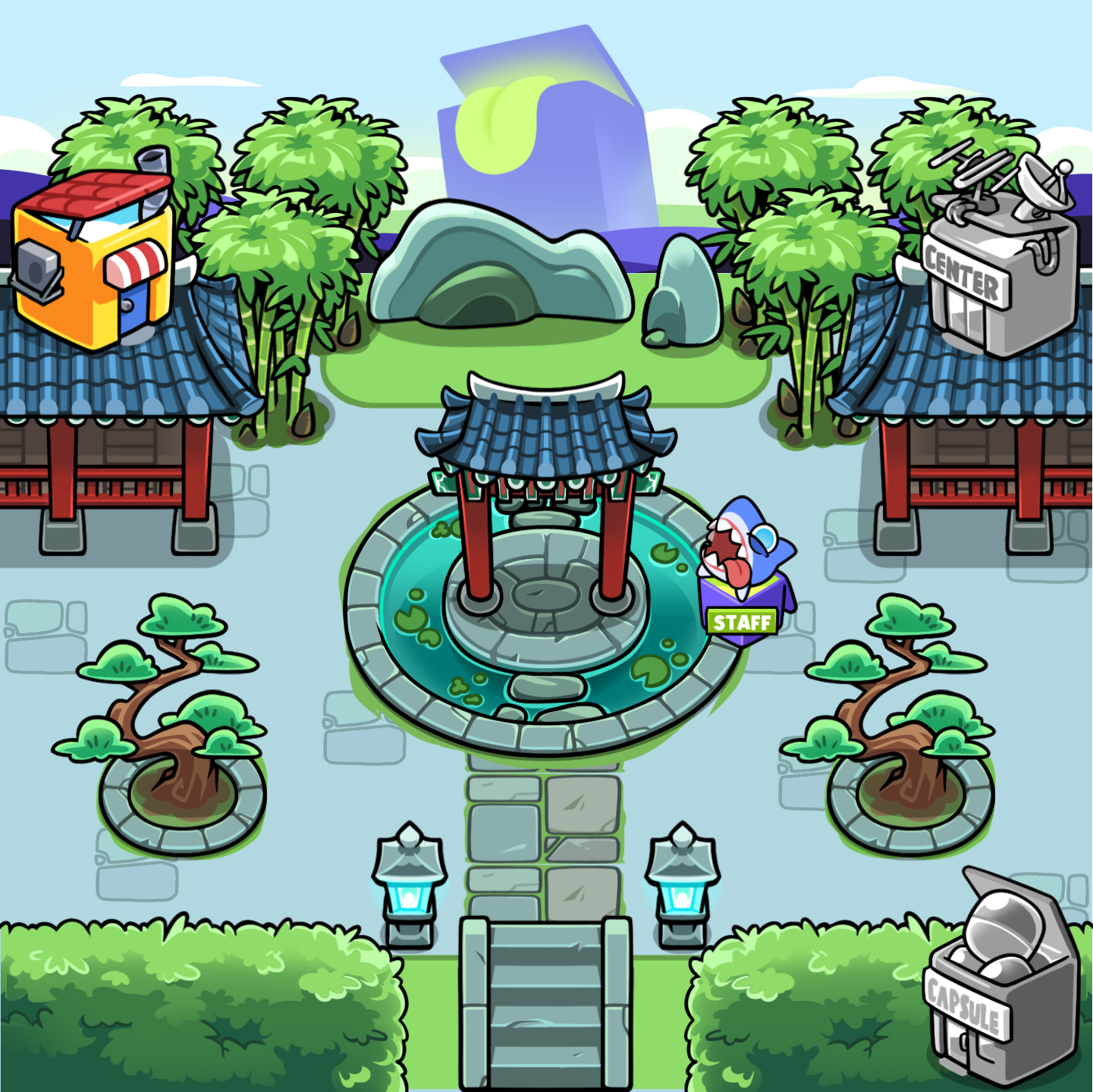
Task: Open the orange shop building
Action: pos(95,262)
